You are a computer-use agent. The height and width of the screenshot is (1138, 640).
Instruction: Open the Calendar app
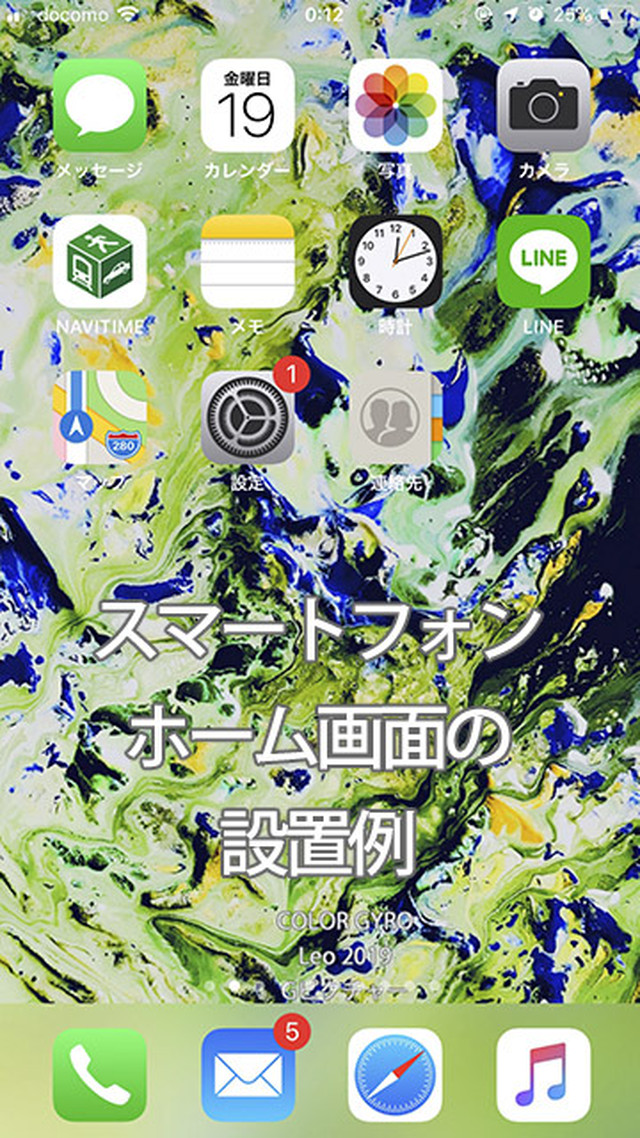(247, 105)
